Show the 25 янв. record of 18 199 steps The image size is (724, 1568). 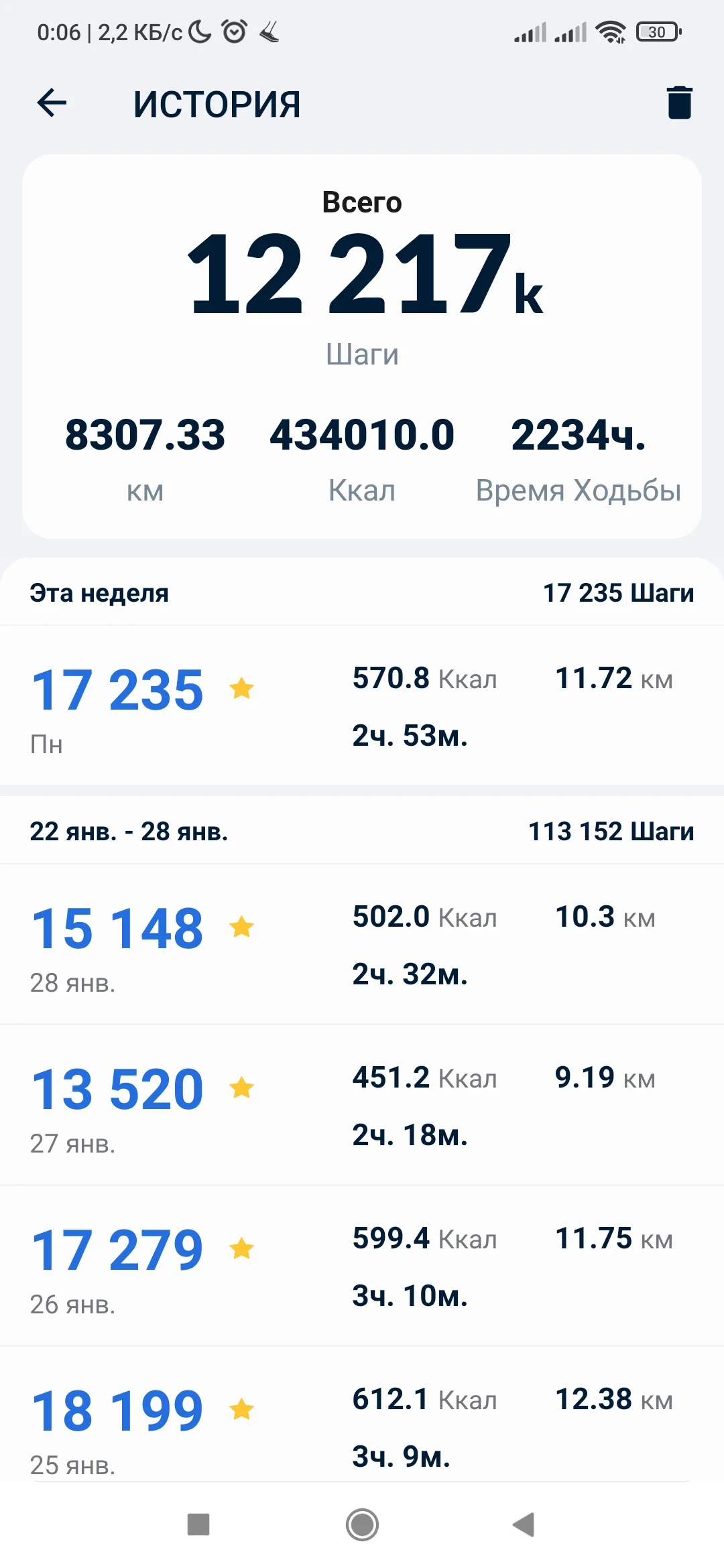[362, 1421]
